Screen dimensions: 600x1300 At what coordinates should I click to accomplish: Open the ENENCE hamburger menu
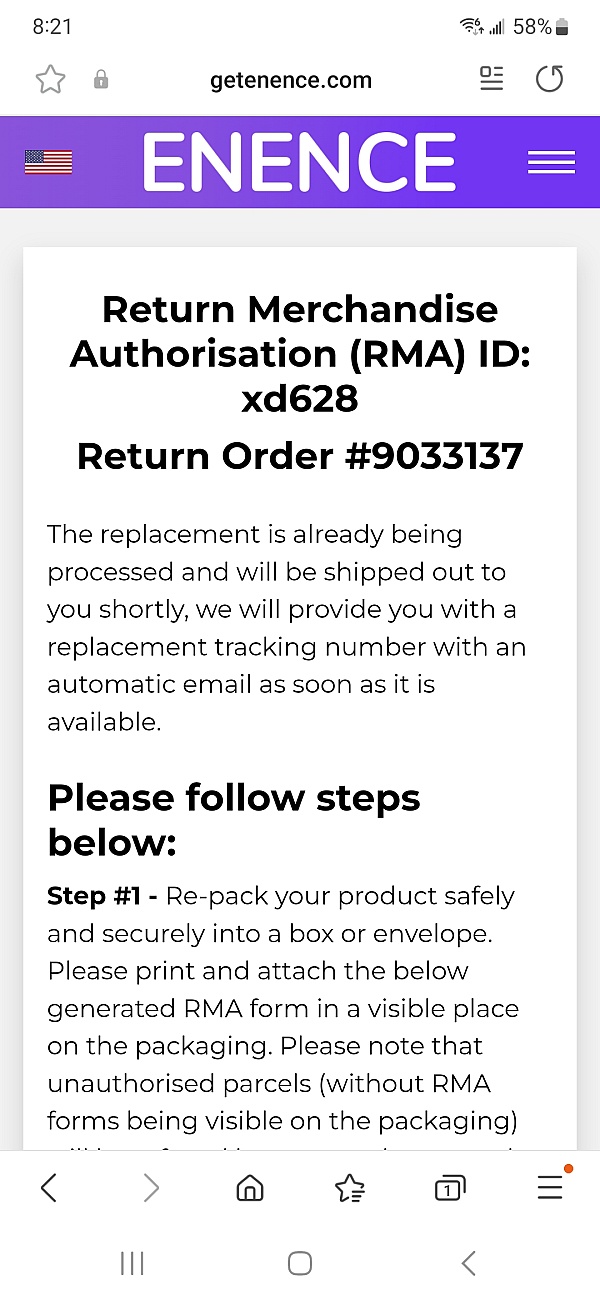[551, 162]
